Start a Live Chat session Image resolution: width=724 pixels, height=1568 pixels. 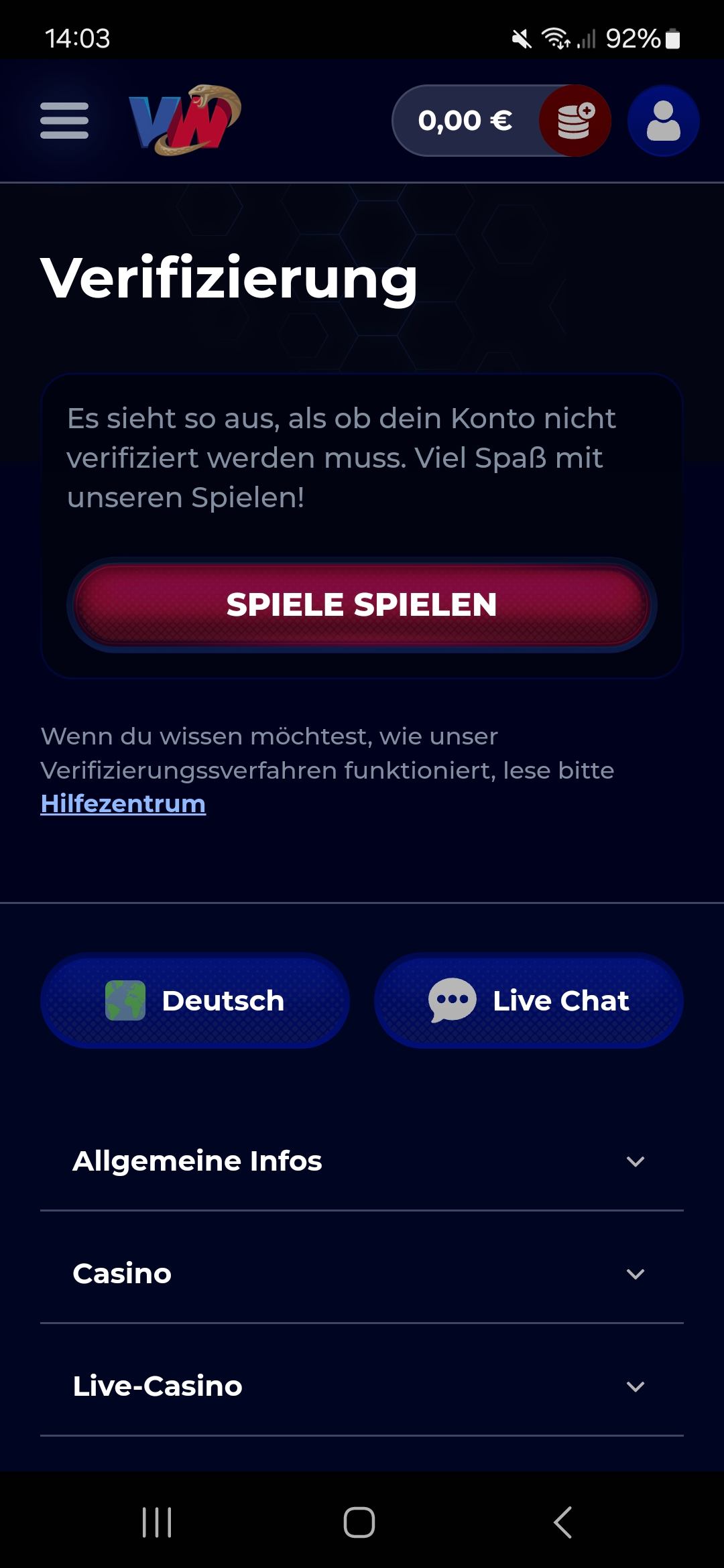tap(529, 1000)
